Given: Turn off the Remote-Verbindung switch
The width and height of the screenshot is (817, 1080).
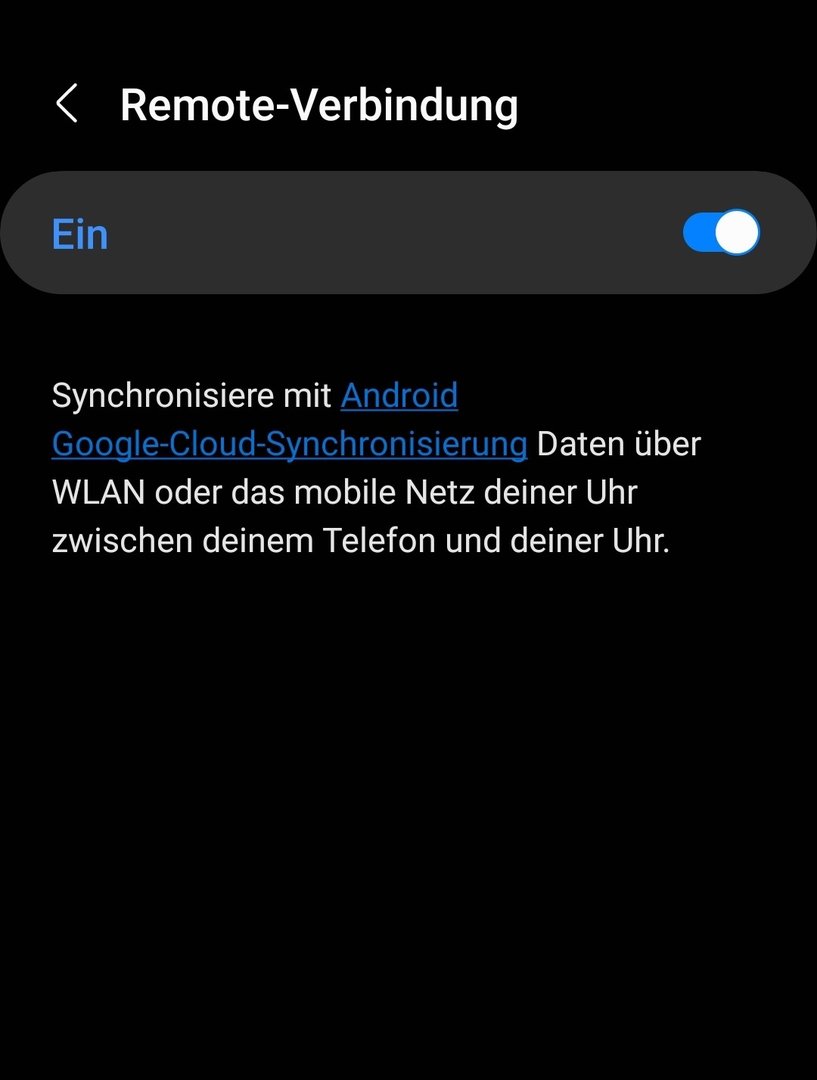Looking at the screenshot, I should 721,233.
